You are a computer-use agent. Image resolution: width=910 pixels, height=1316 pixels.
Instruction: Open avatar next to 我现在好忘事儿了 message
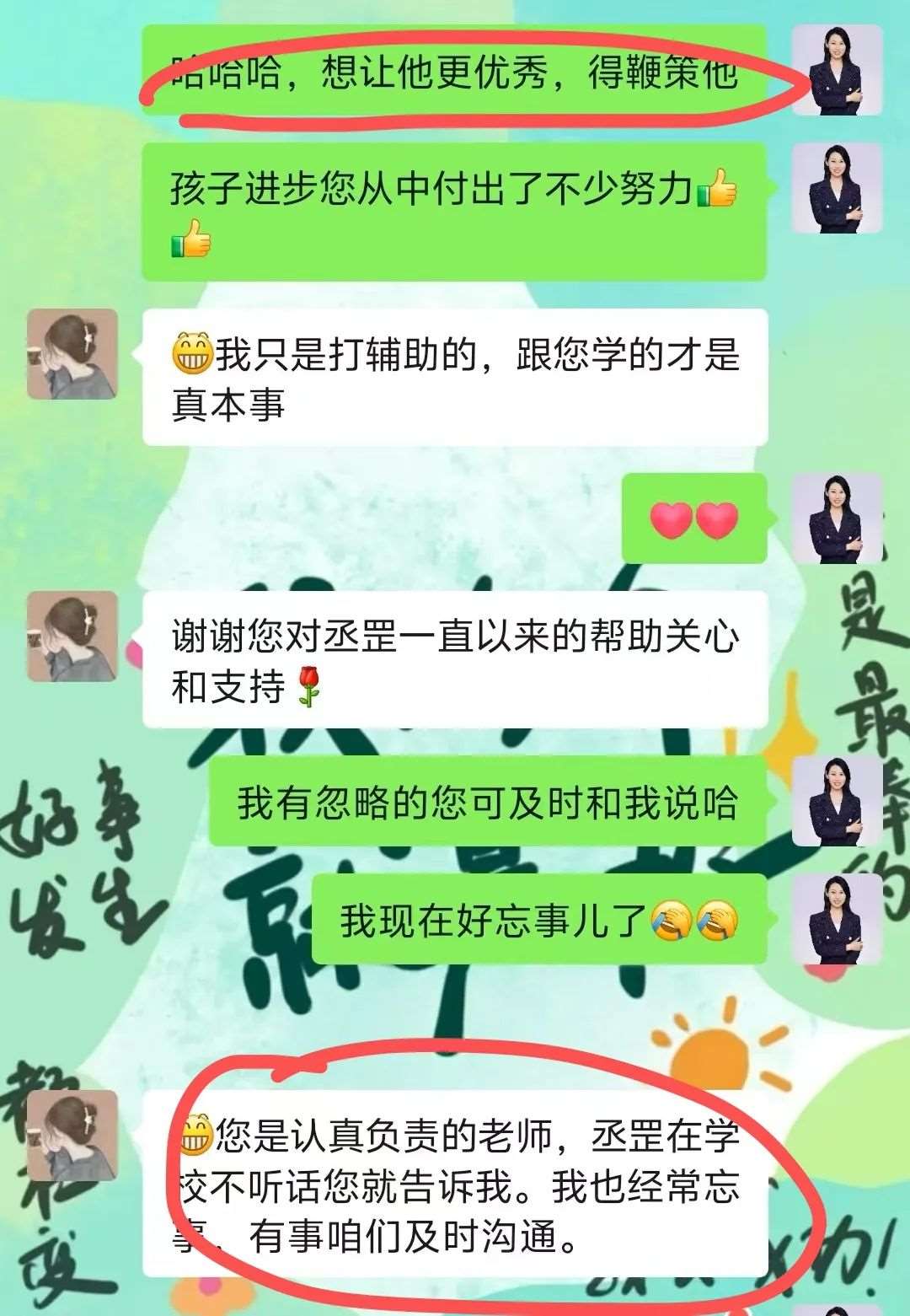point(837,919)
